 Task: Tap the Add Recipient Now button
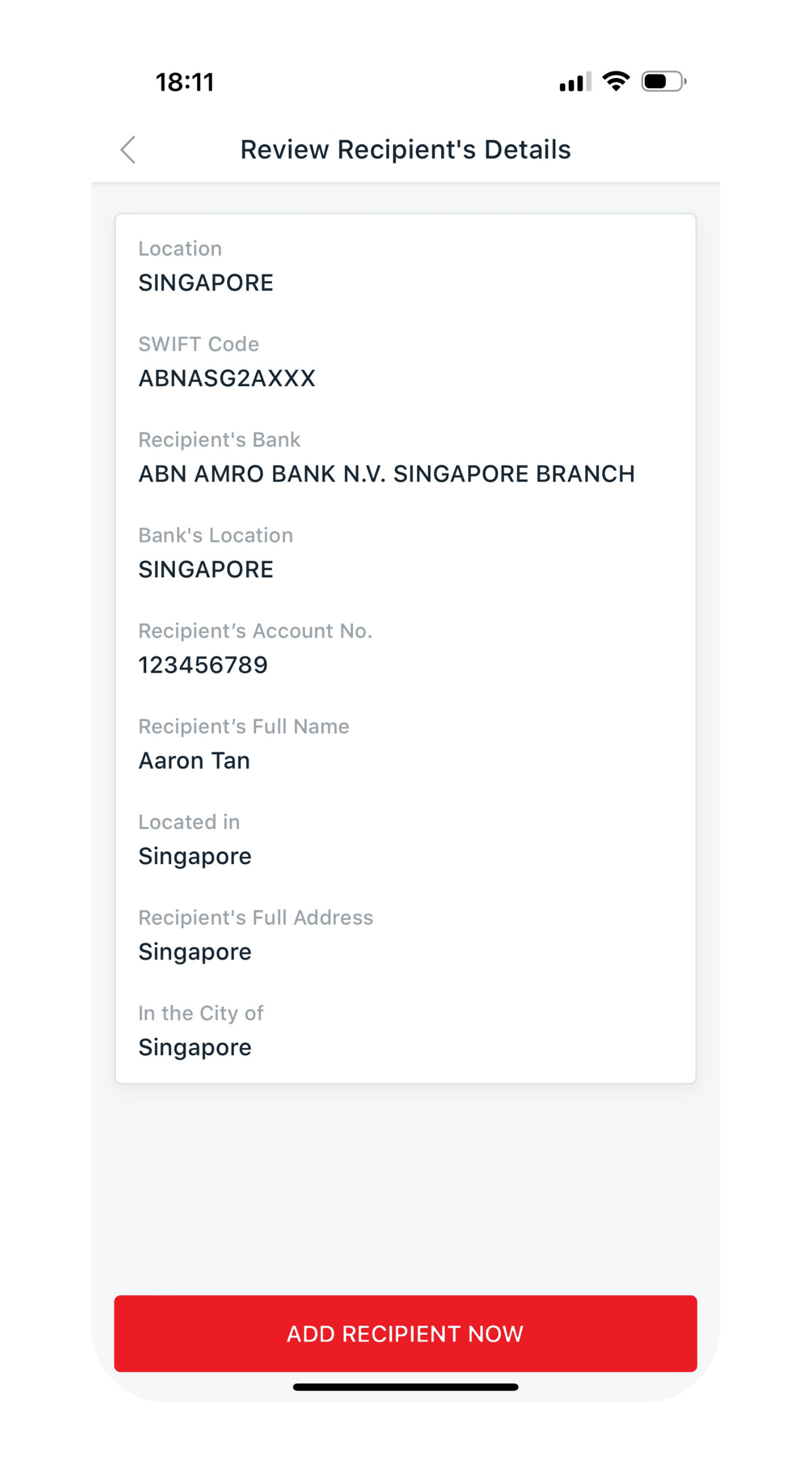click(x=405, y=1333)
